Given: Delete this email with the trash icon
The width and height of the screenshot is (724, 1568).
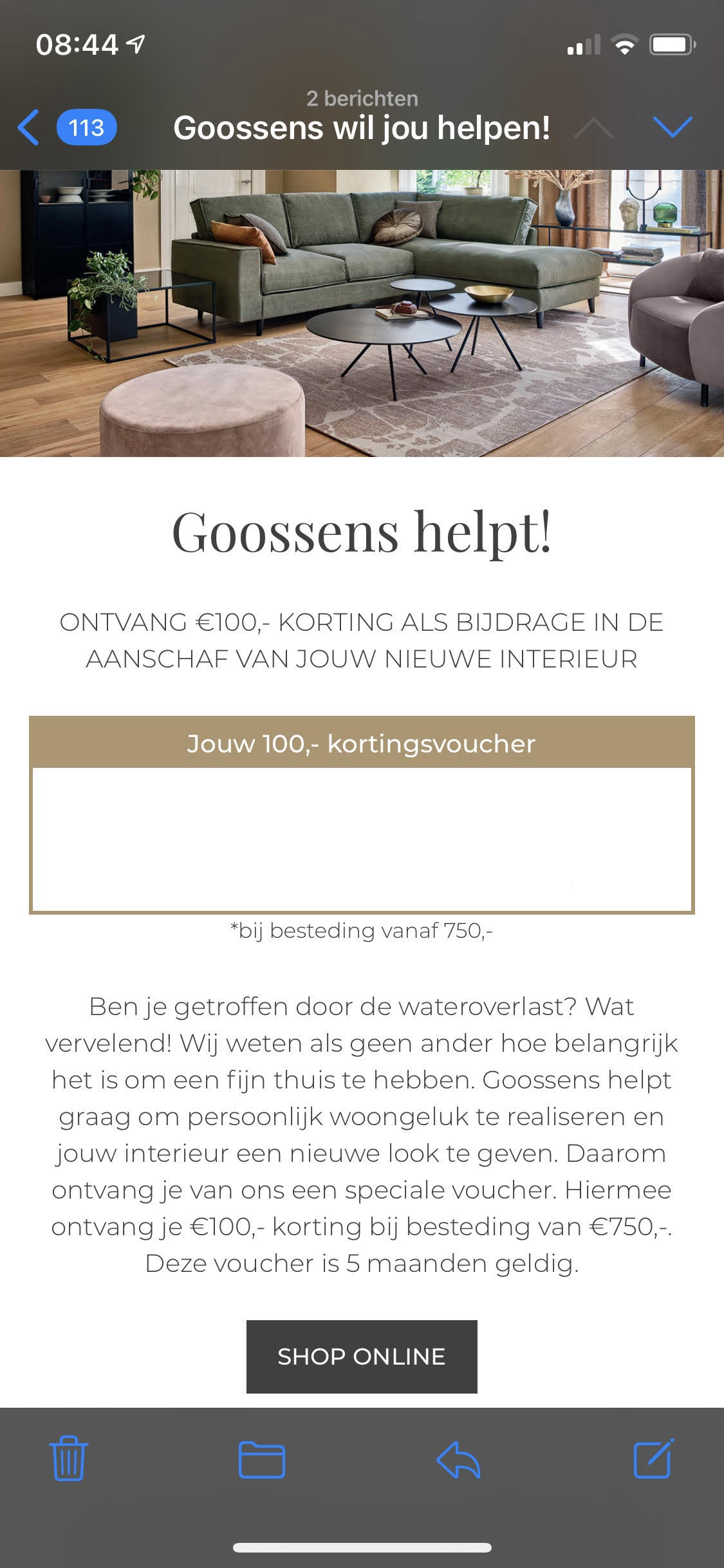Looking at the screenshot, I should tap(68, 1459).
